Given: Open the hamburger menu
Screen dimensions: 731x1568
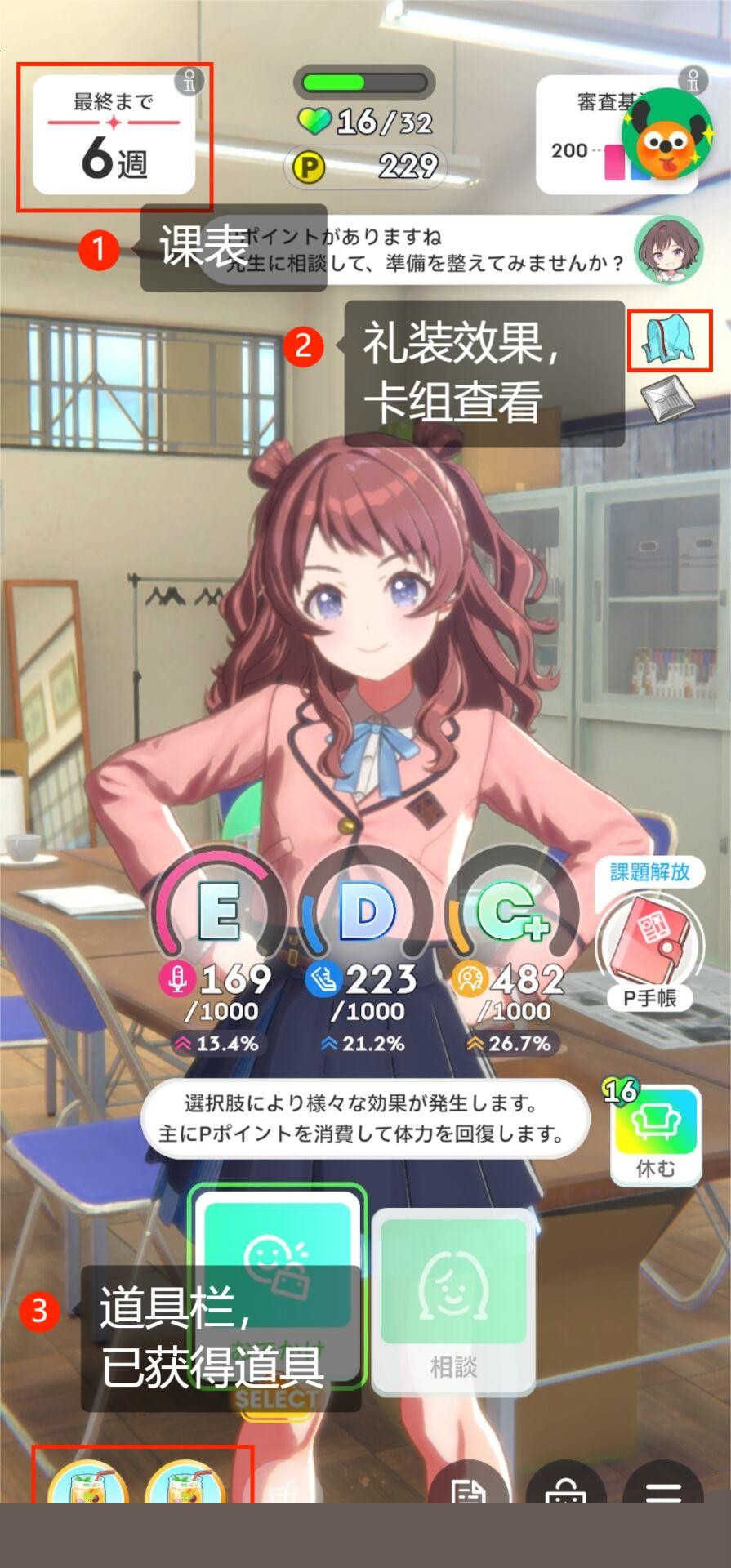Looking at the screenshot, I should [663, 1486].
